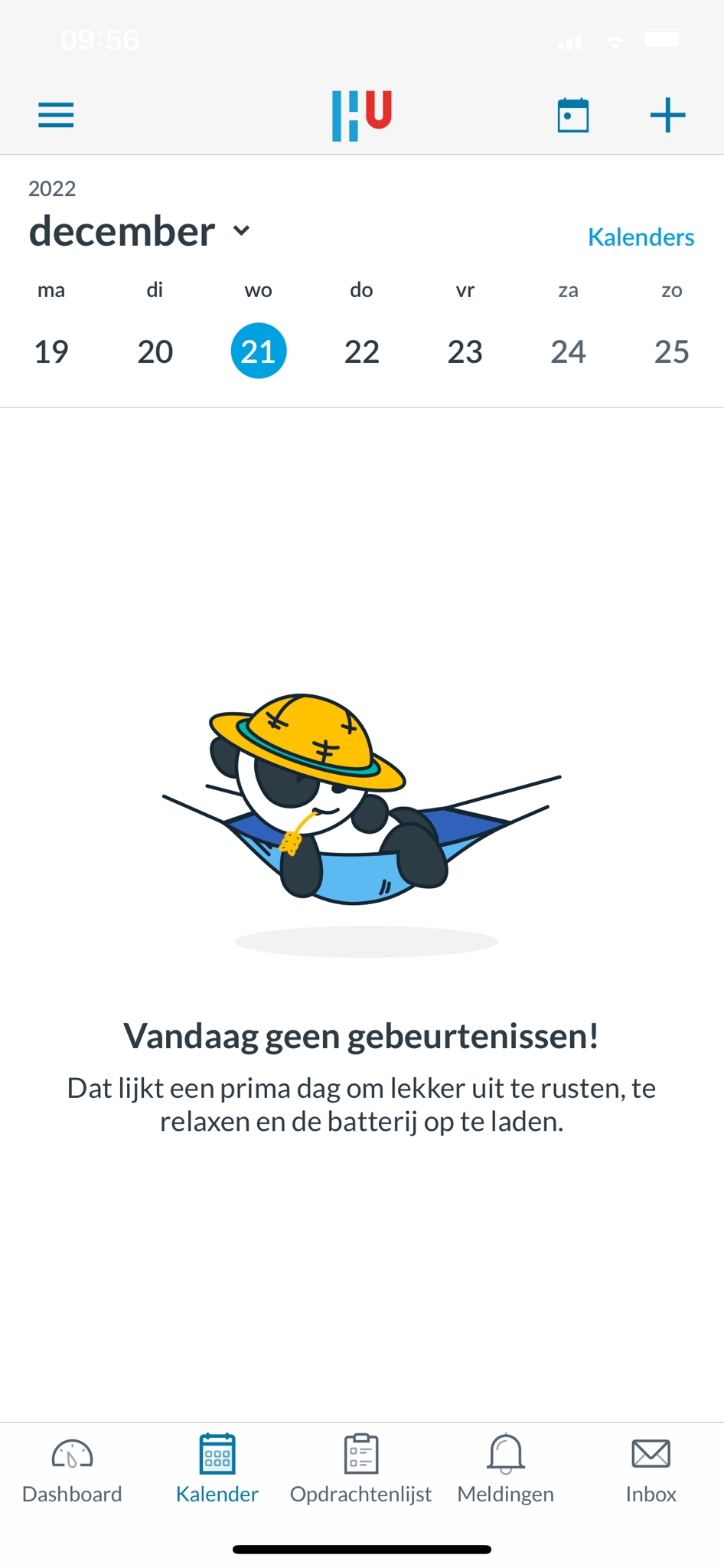View Meldingen via the bell icon
The image size is (724, 1568).
[x=505, y=1452]
